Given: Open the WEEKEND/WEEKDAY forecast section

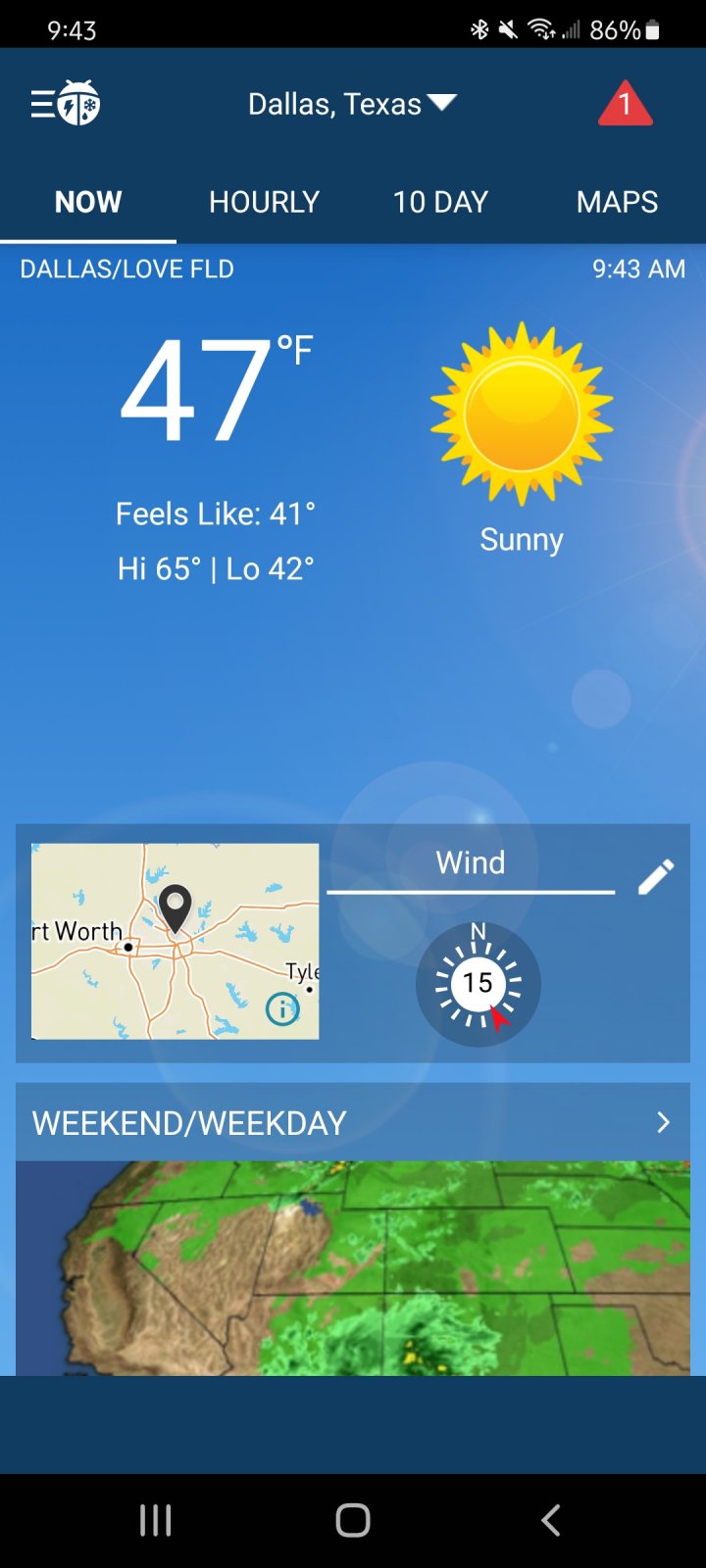Looking at the screenshot, I should pos(353,1122).
